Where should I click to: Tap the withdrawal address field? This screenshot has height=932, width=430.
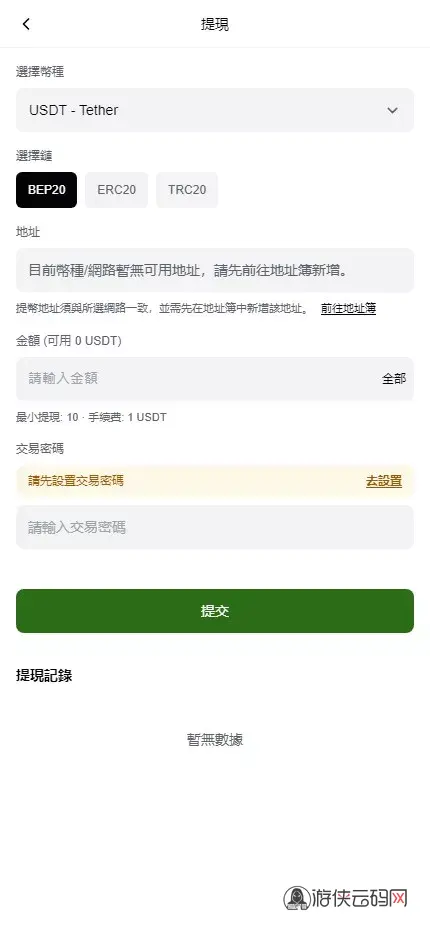215,270
